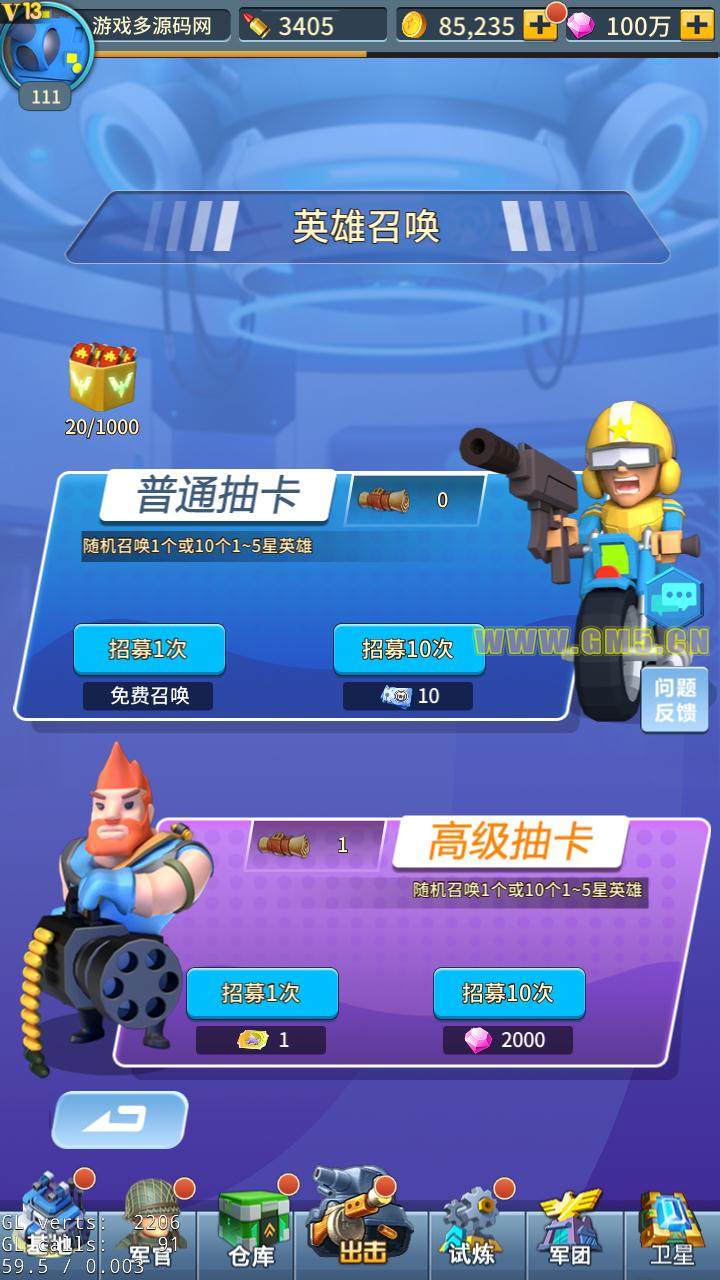The height and width of the screenshot is (1280, 720).
Task: Add more pink gems
Action: coord(696,26)
